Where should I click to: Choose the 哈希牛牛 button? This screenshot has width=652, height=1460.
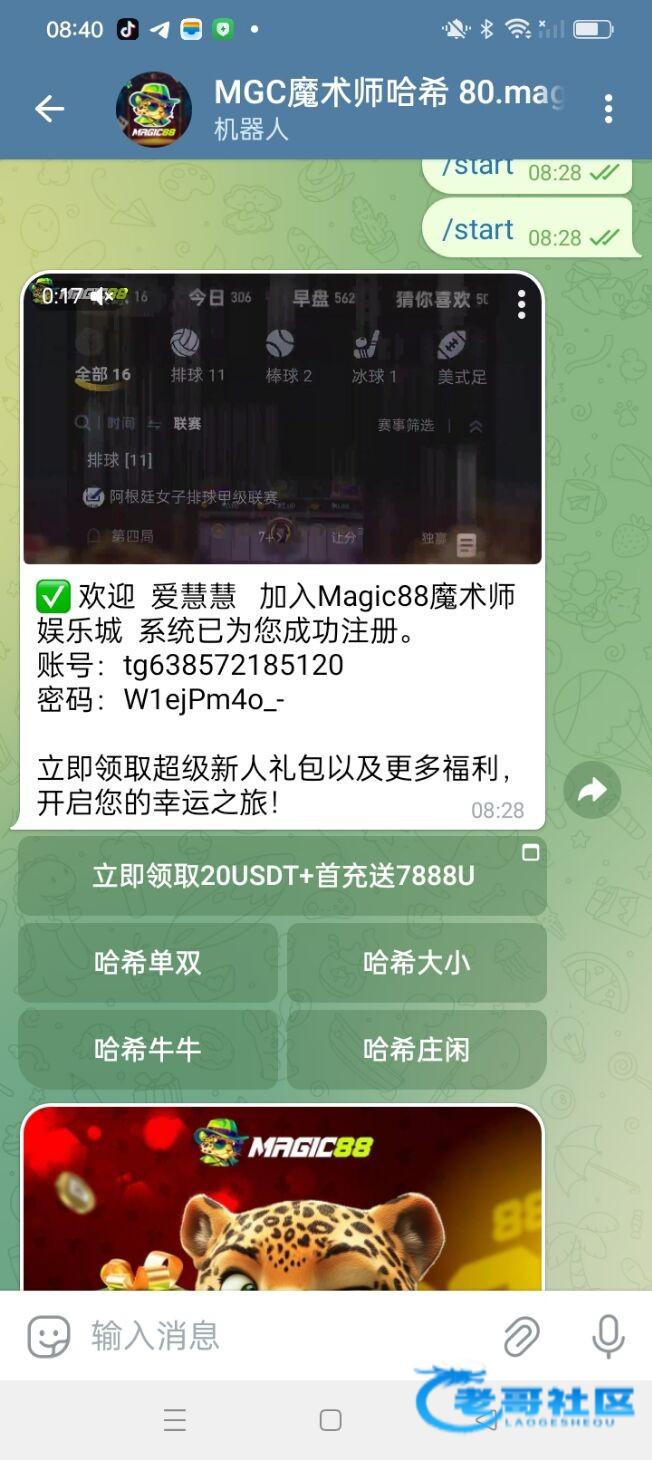148,1050
